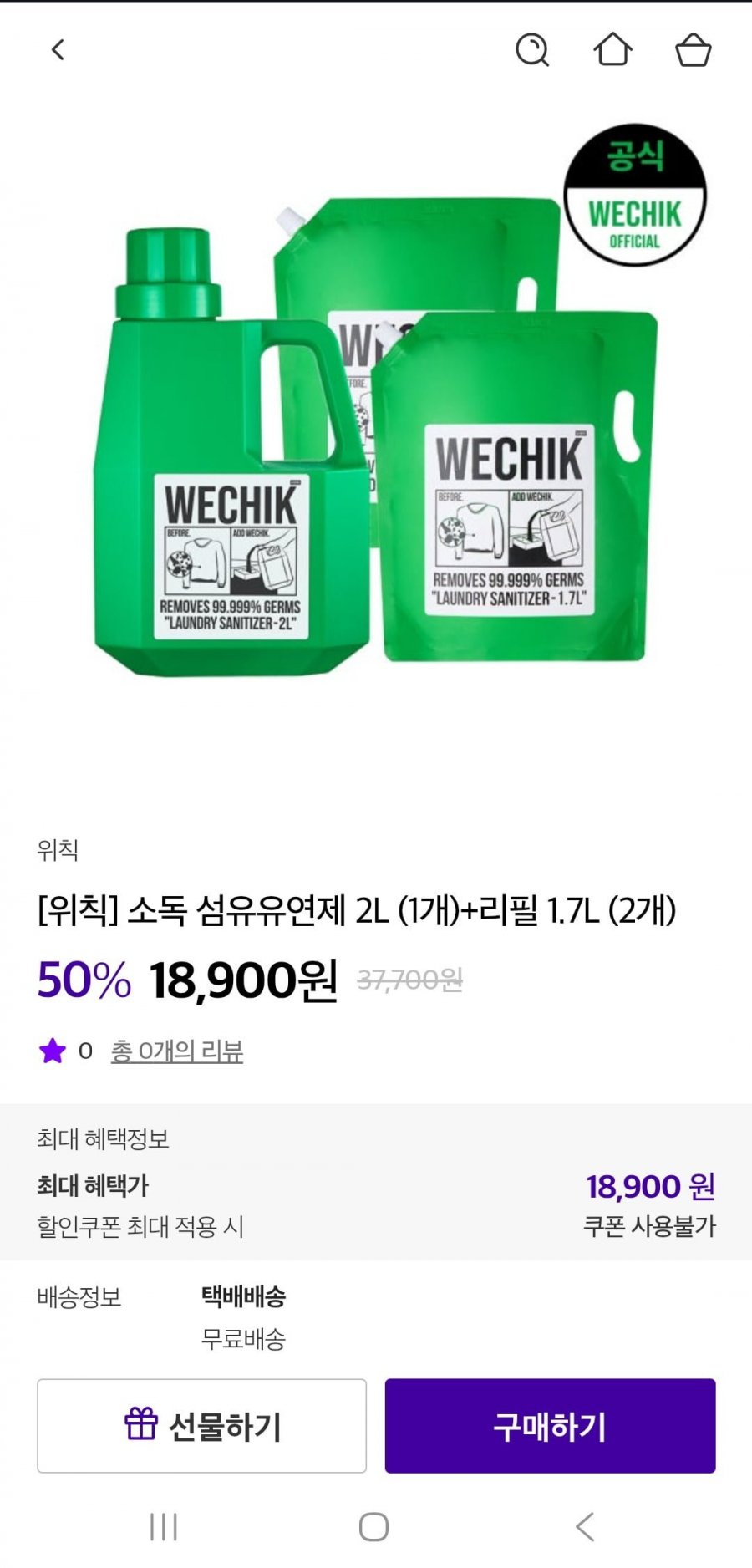View the WECHIK product image
This screenshot has width=752, height=1568.
click(376, 435)
